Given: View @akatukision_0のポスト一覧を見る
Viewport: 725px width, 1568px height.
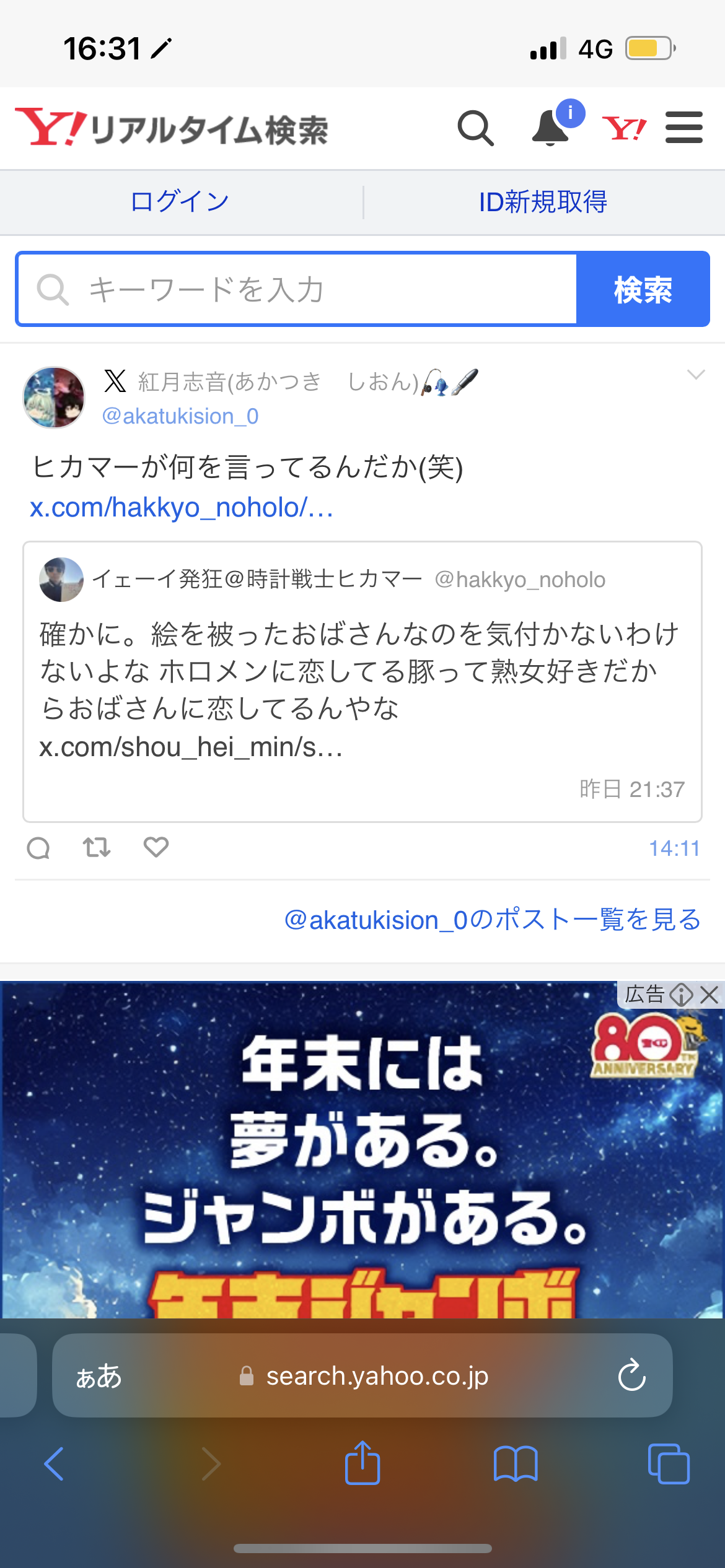Looking at the screenshot, I should [x=492, y=920].
